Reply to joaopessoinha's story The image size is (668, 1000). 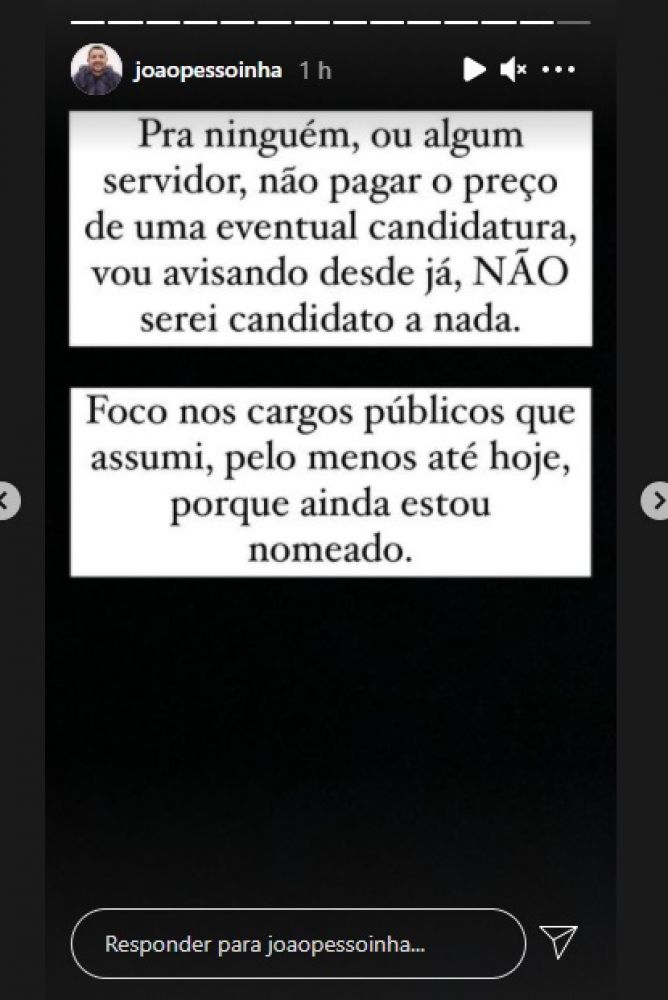click(x=300, y=943)
